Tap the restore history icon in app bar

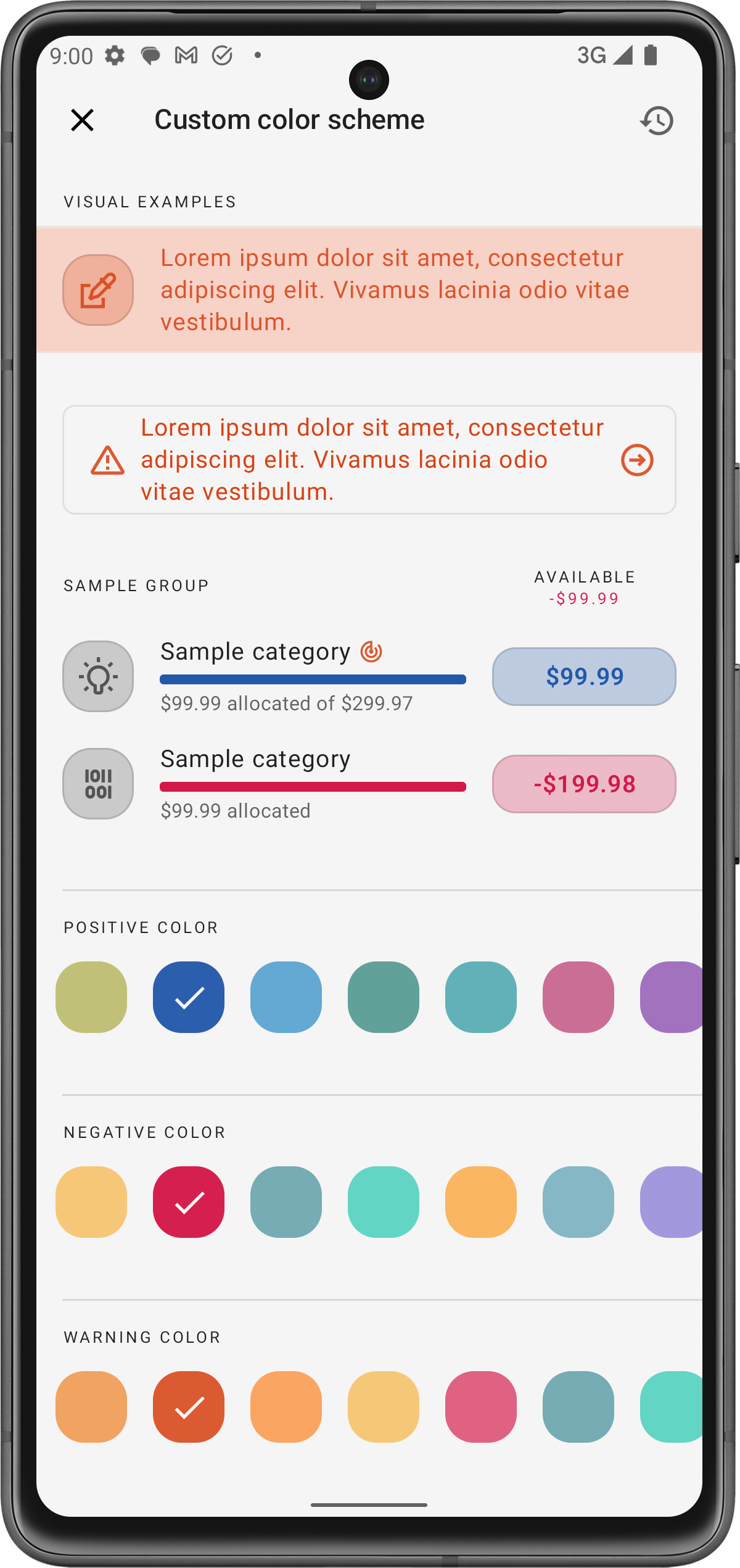[x=657, y=120]
